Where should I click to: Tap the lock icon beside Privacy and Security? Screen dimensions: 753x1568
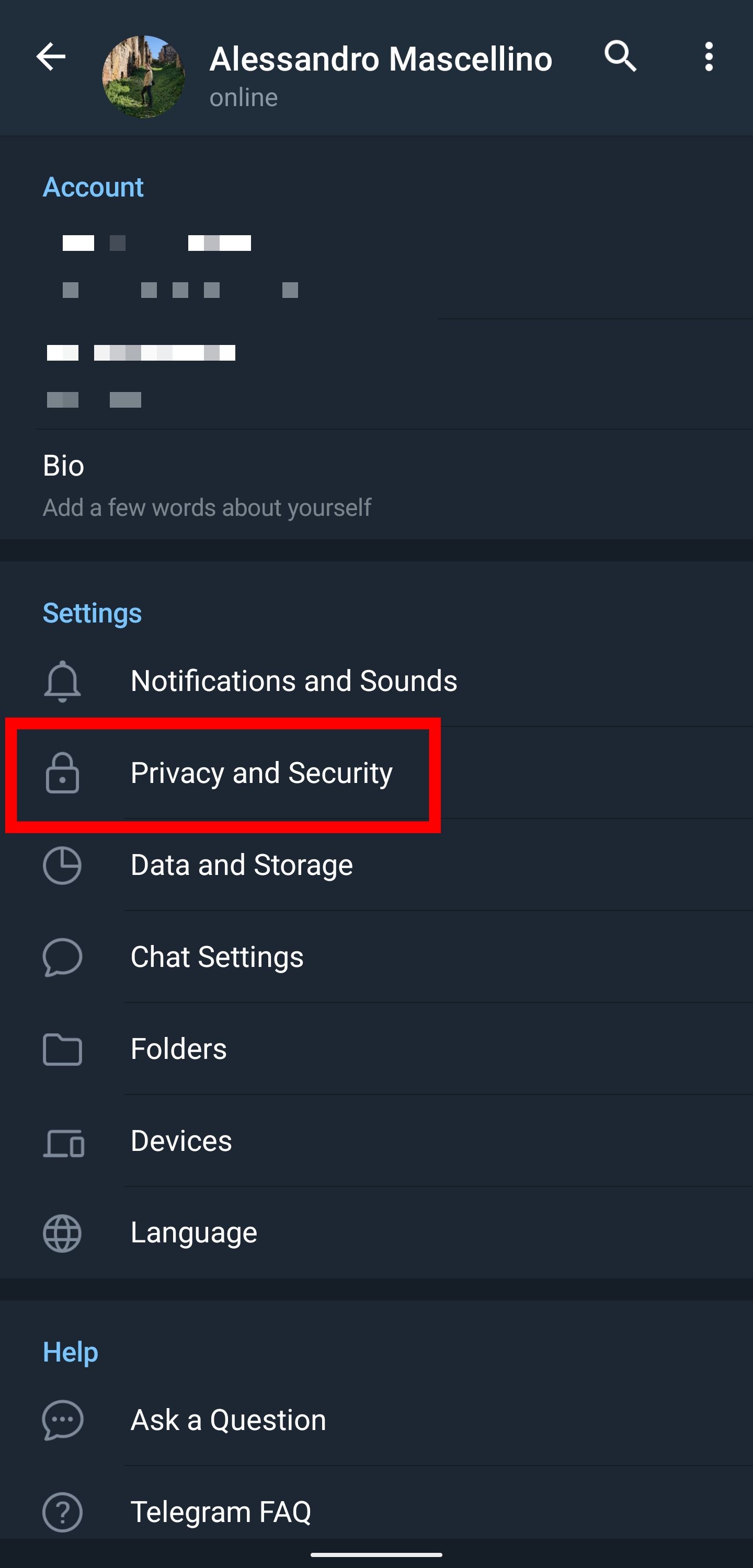63,774
